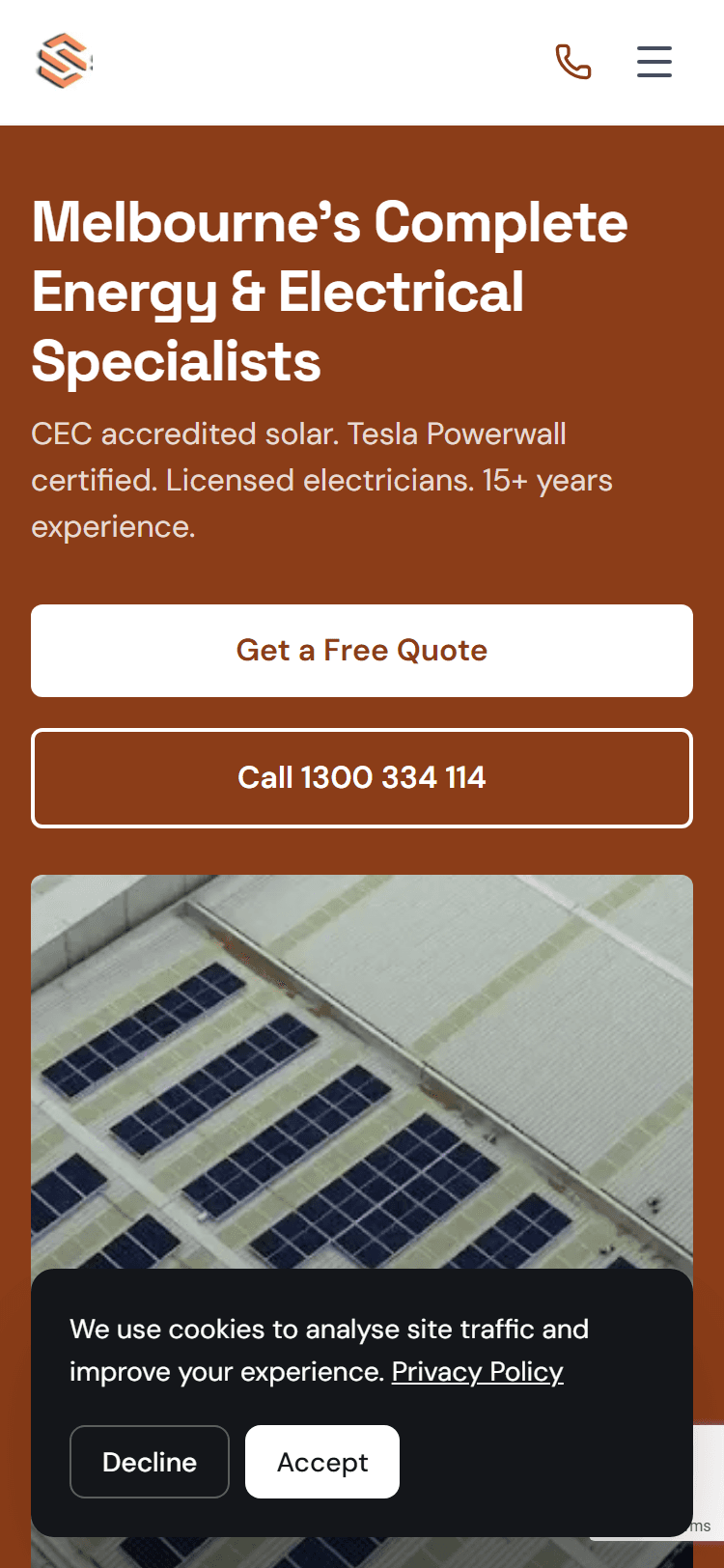Tap the phone call icon in header
Viewport: 724px width, 1568px height.
(572, 62)
